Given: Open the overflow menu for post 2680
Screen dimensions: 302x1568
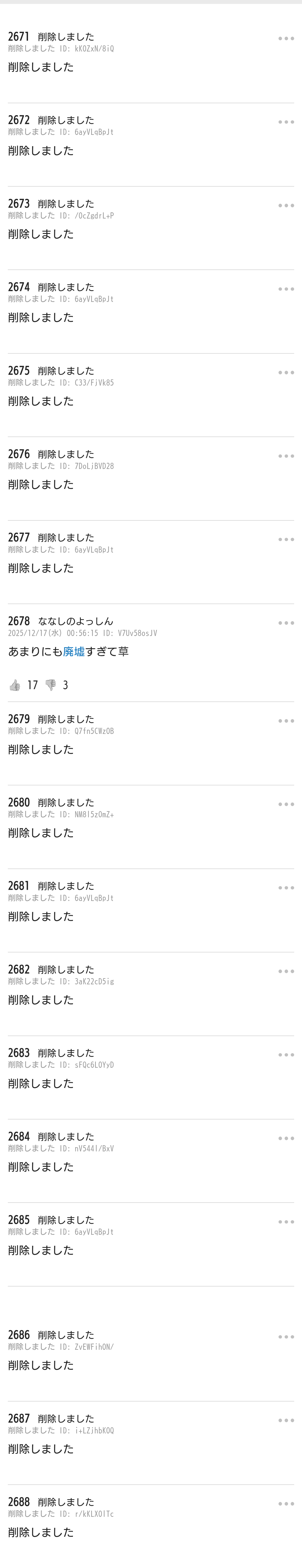Looking at the screenshot, I should [286, 804].
